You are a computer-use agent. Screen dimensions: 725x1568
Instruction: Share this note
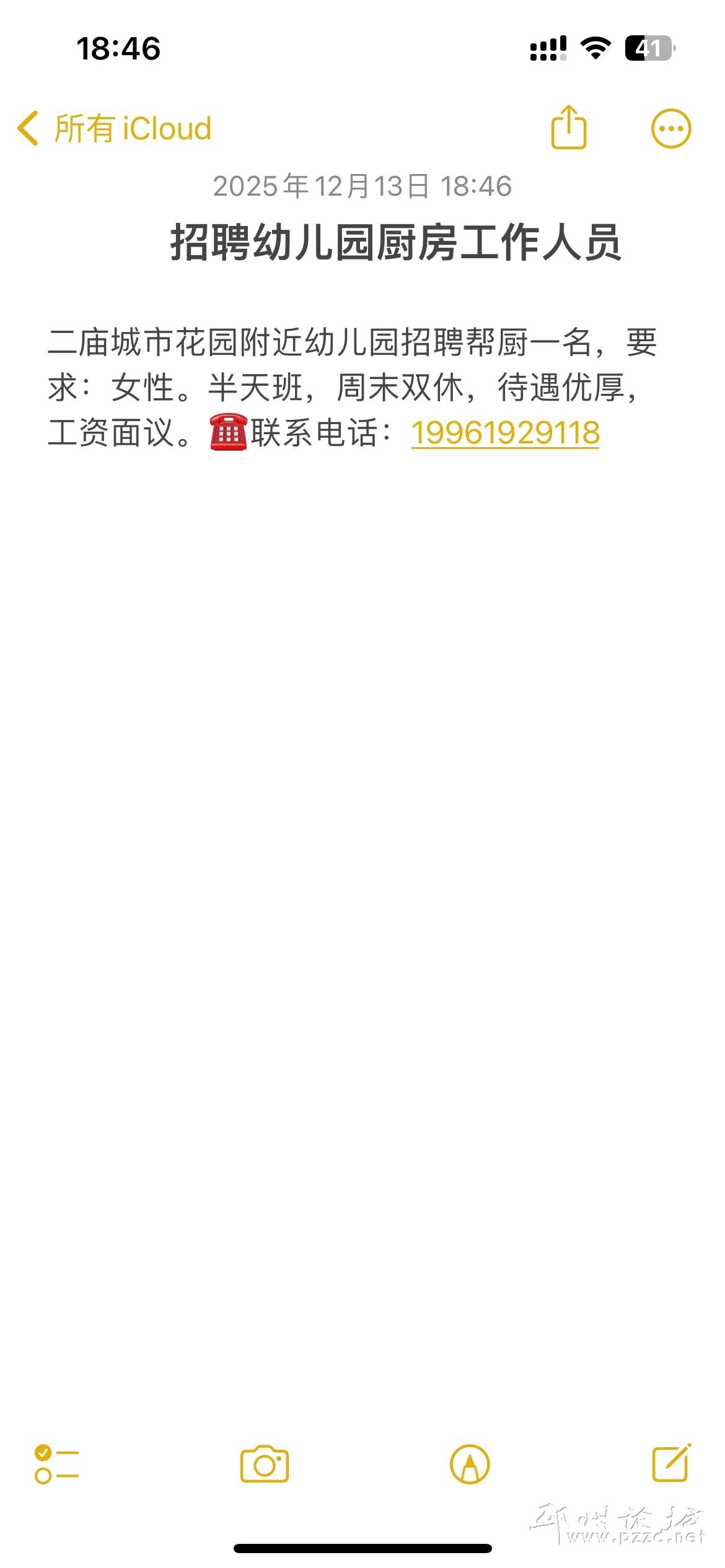(568, 128)
